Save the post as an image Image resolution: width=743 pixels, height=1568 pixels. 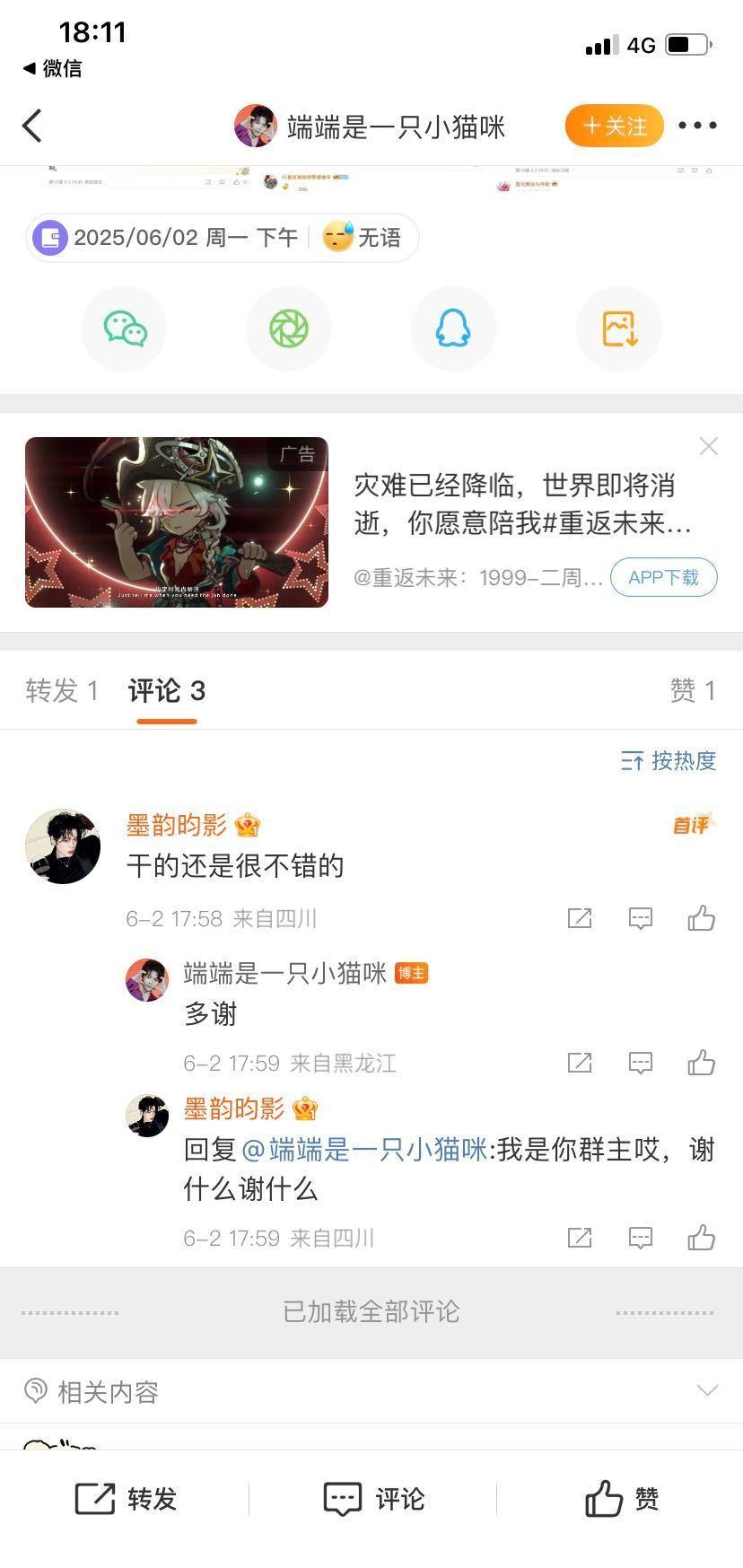point(619,328)
